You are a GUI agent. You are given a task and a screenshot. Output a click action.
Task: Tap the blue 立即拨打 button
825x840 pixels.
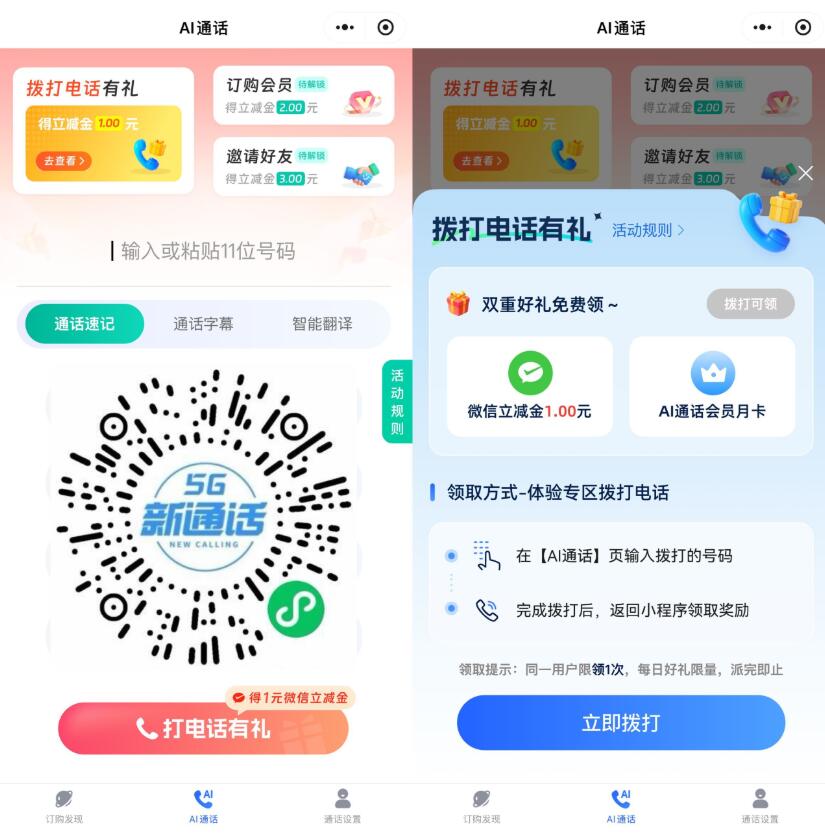[621, 723]
